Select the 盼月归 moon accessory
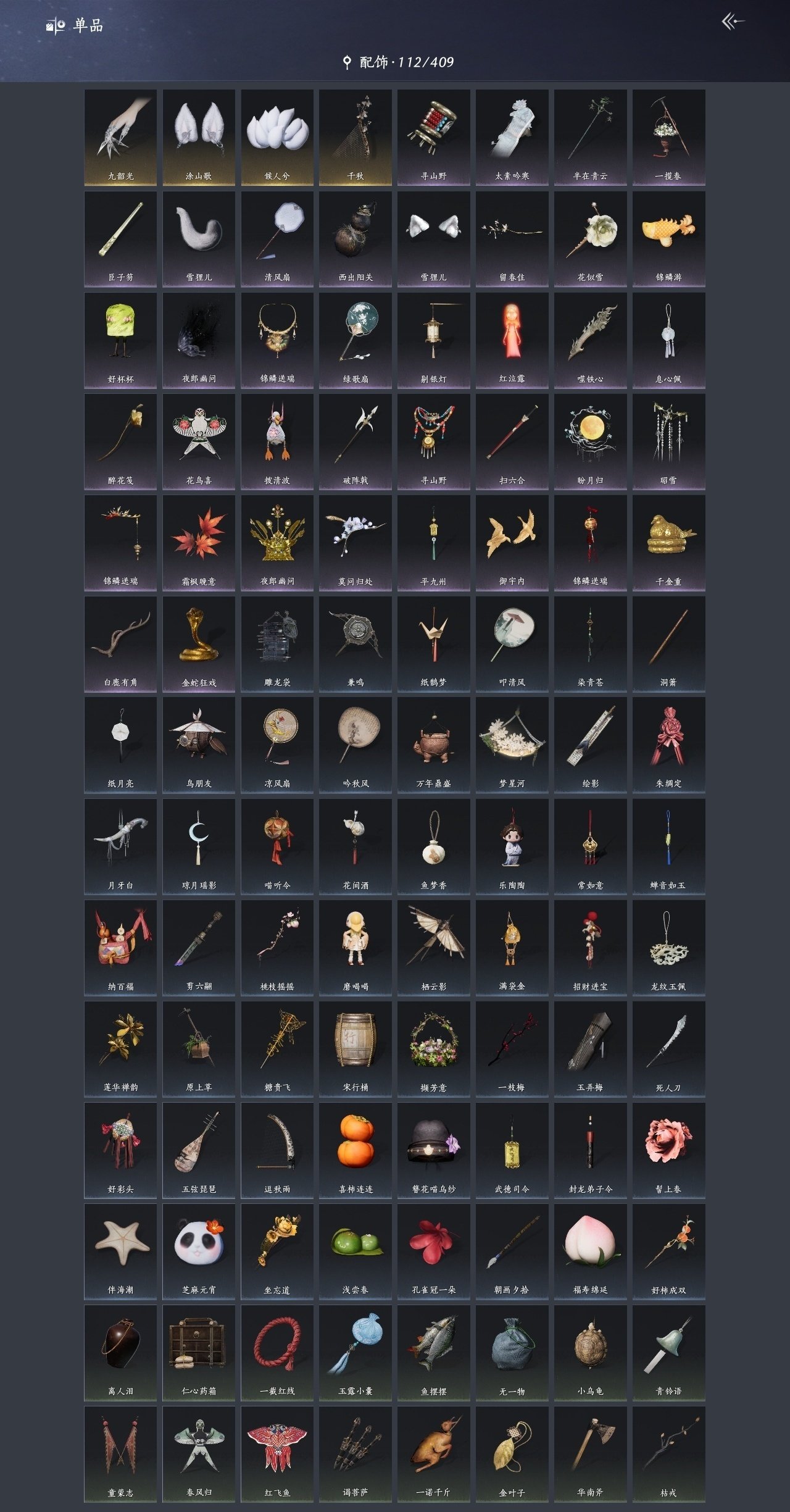The image size is (790, 1512). pos(590,441)
